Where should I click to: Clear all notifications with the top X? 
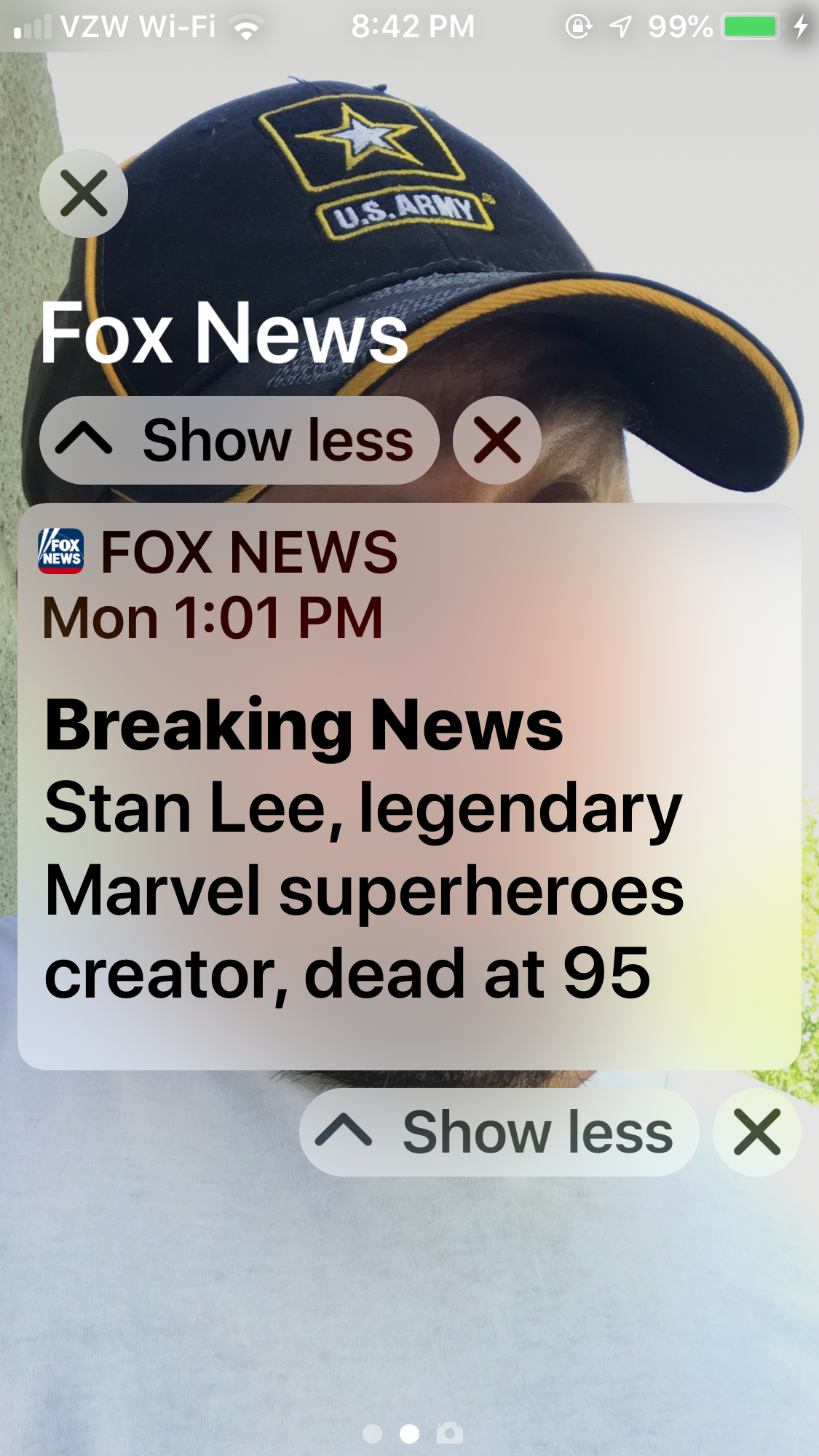(x=84, y=194)
